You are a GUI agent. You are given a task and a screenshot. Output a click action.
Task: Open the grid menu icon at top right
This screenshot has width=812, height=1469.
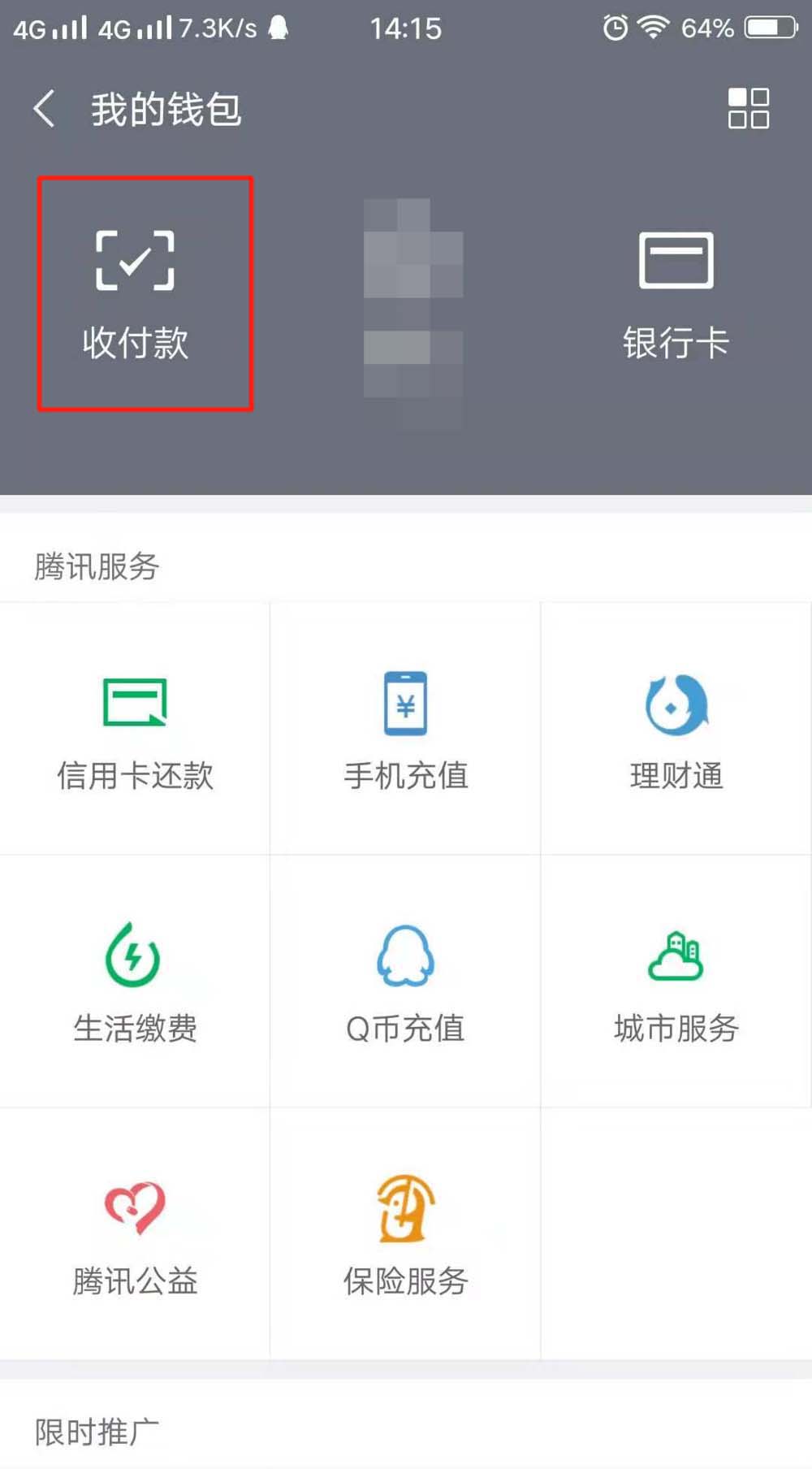pyautogui.click(x=748, y=109)
